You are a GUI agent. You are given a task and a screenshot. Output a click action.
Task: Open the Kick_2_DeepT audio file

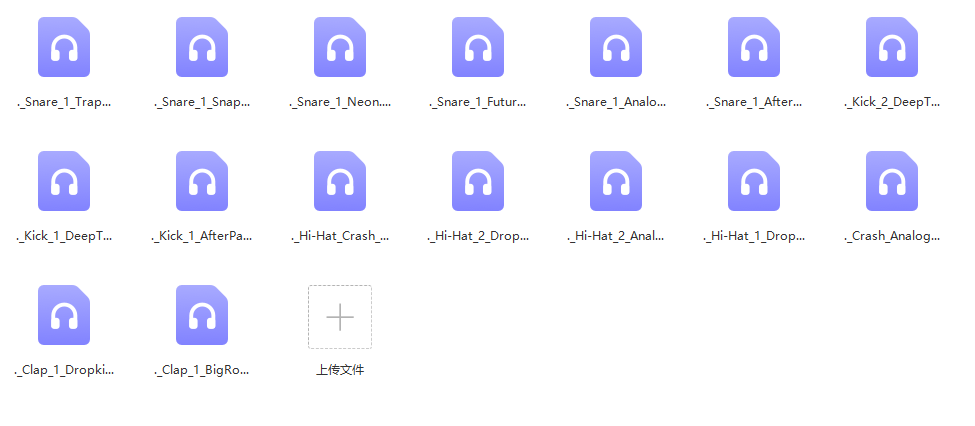tap(892, 49)
